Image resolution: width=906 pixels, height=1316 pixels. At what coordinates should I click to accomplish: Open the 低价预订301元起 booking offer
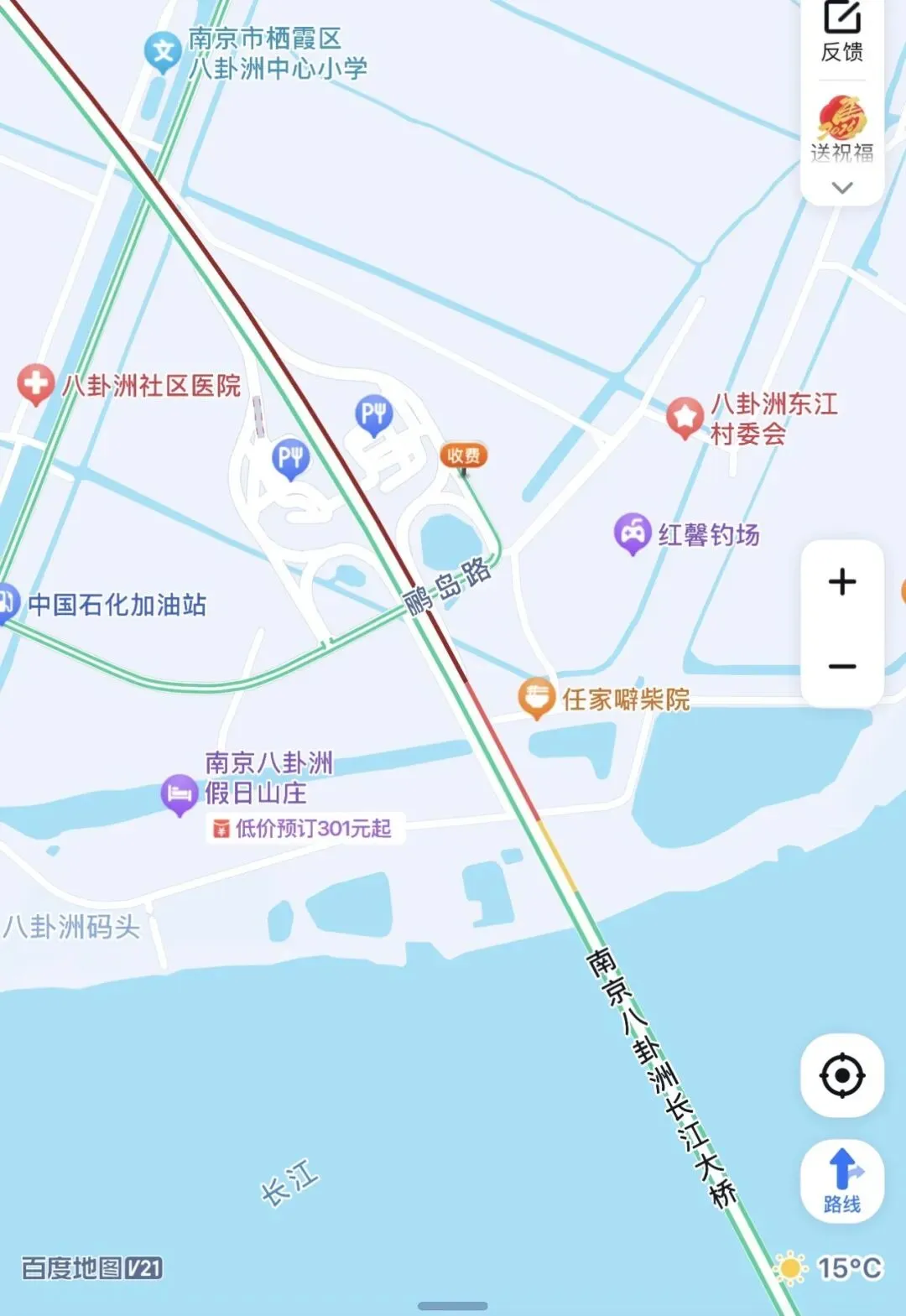point(305,829)
